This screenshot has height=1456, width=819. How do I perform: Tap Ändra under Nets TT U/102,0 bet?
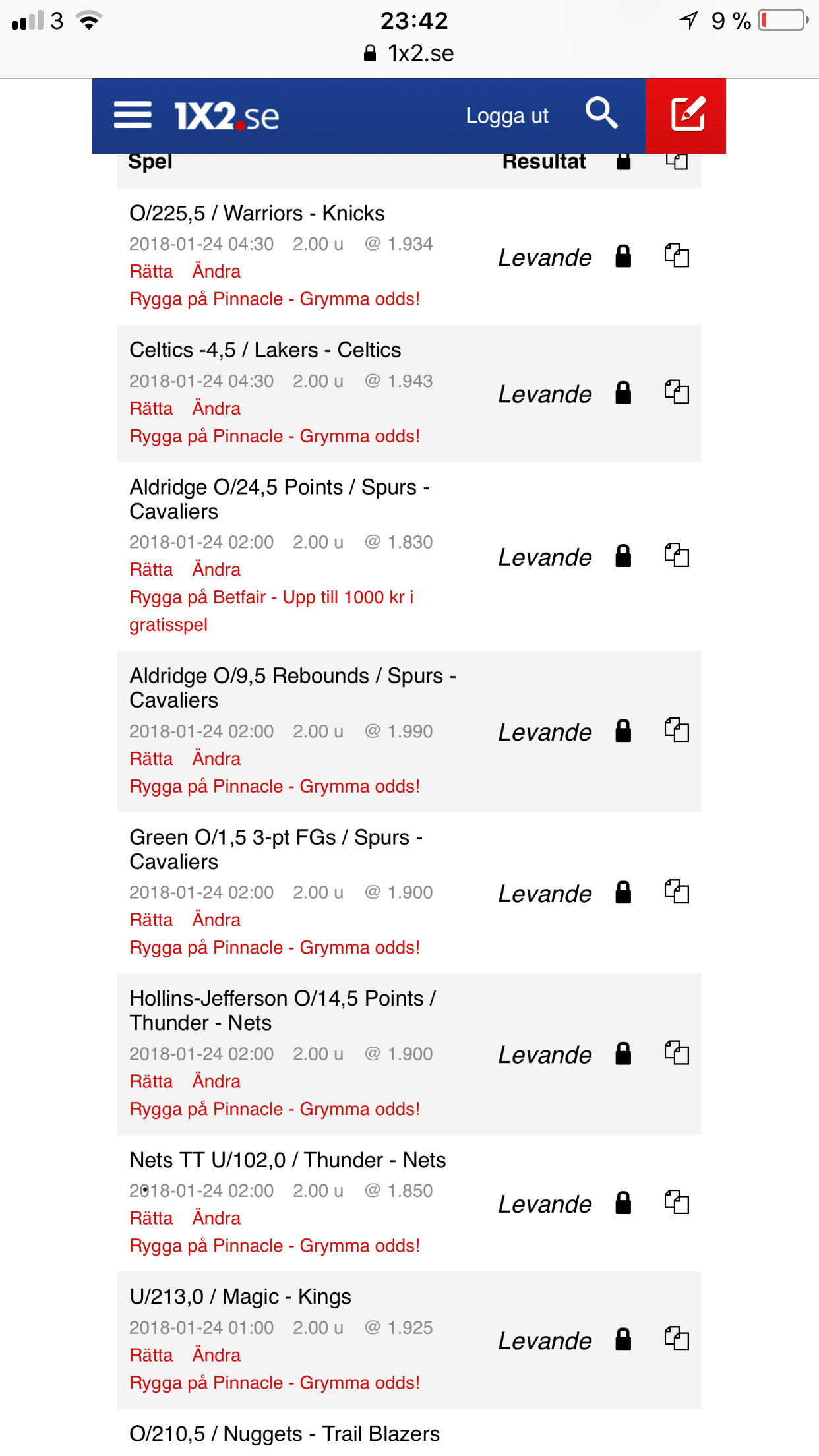coord(216,1217)
